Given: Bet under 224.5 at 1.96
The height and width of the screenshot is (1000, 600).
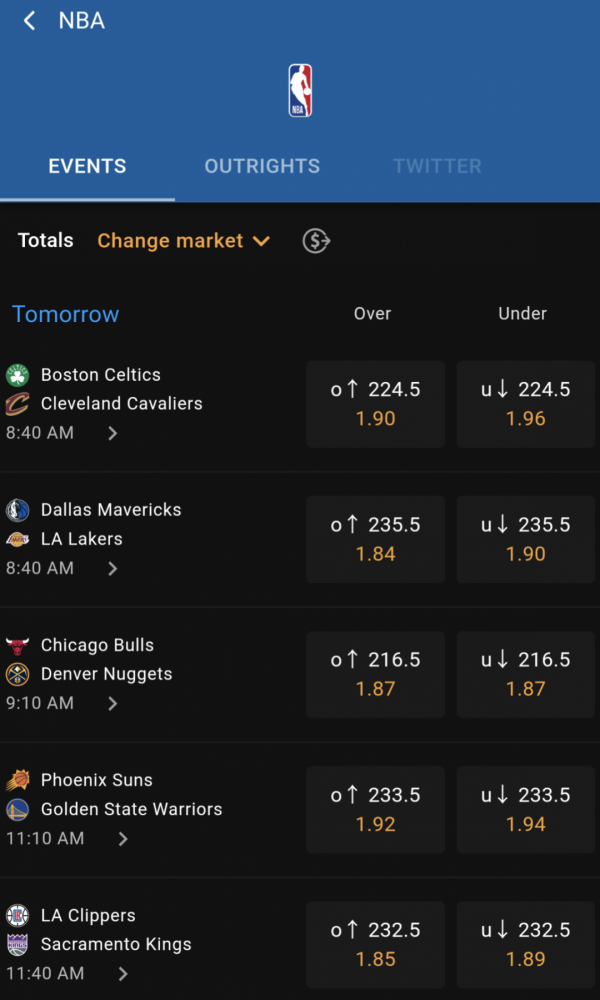Looking at the screenshot, I should tap(525, 404).
